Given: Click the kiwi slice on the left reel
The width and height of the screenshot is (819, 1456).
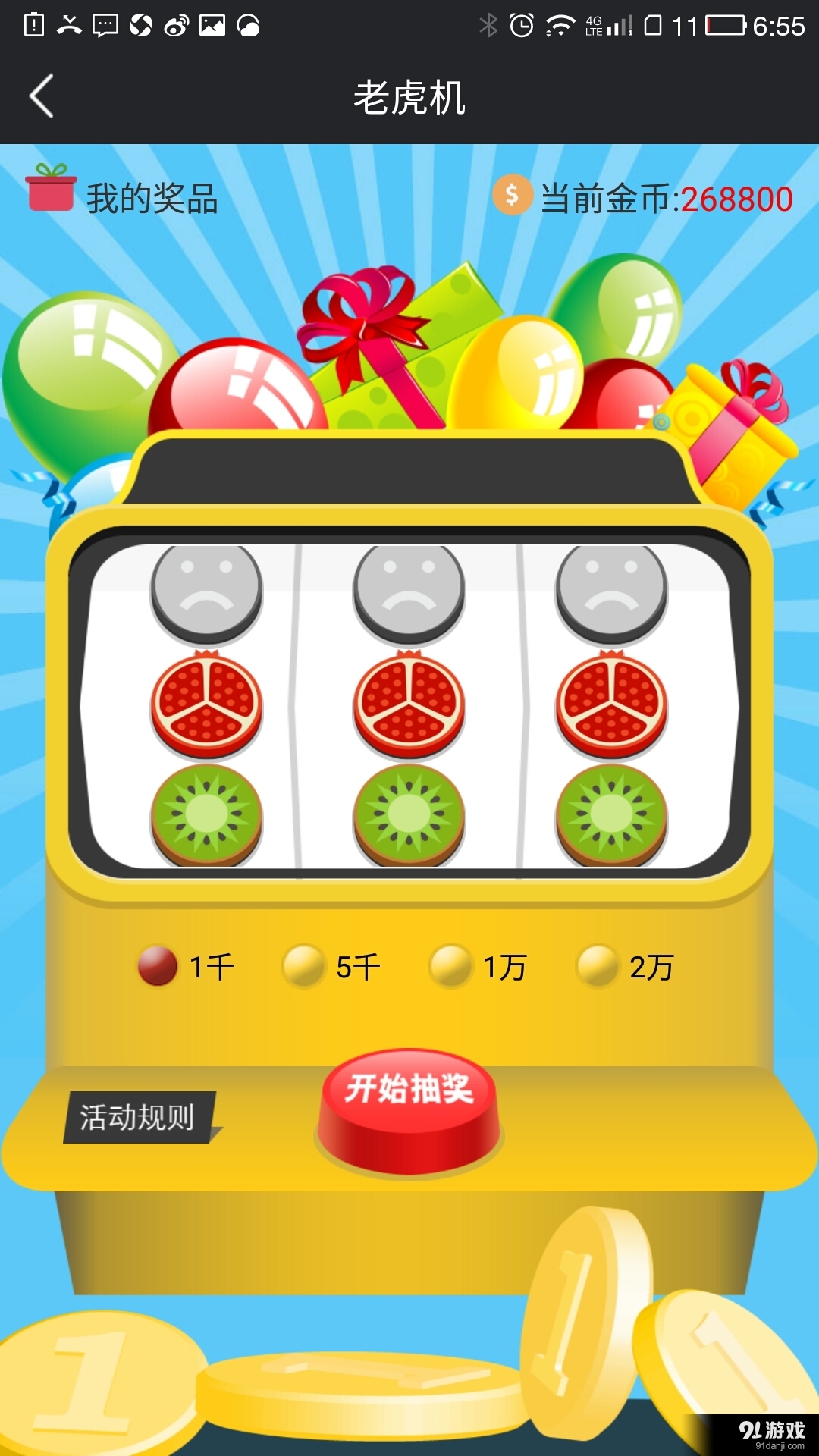Looking at the screenshot, I should [x=206, y=810].
